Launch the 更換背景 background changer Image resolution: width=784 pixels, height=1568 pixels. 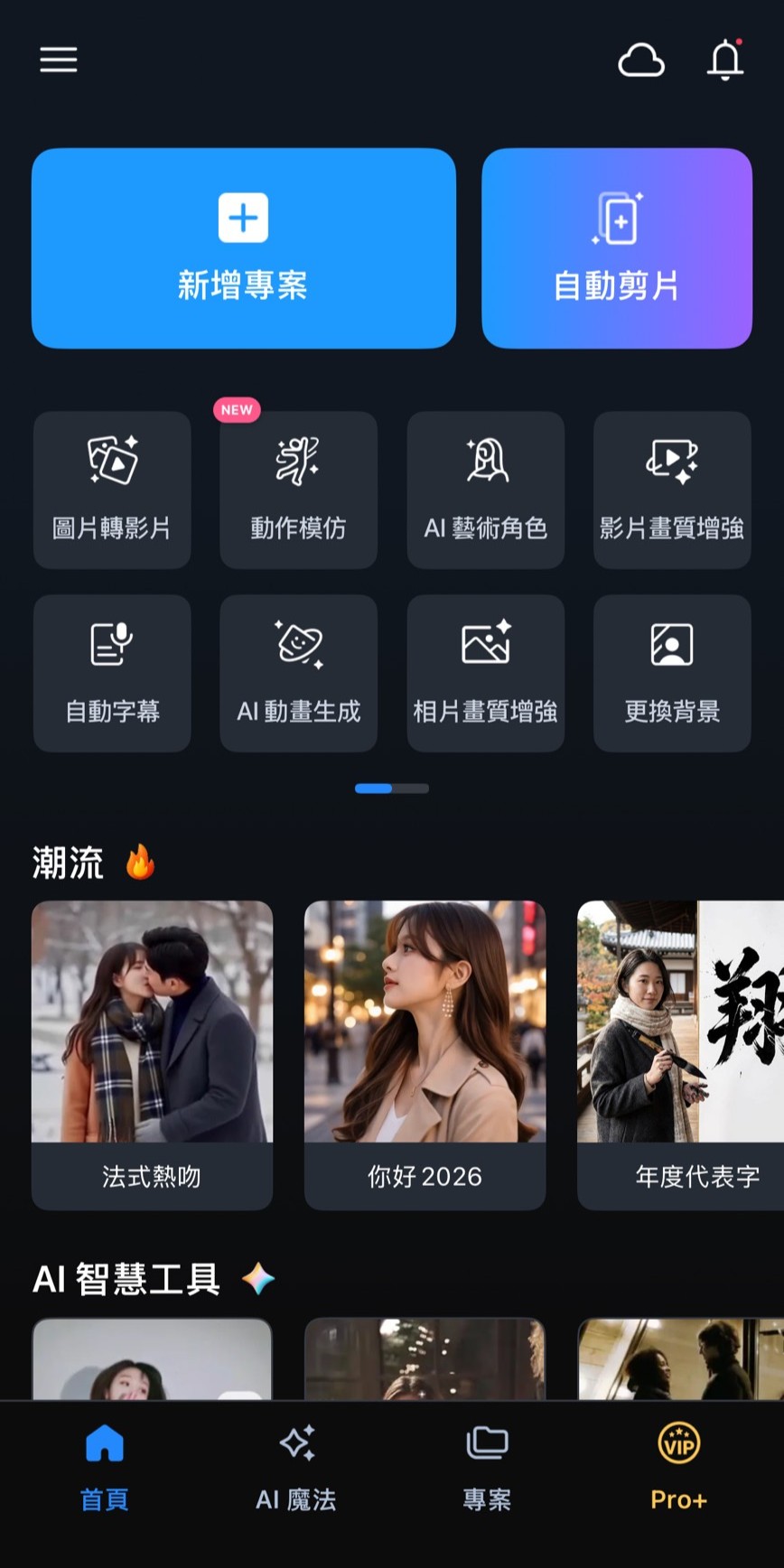672,674
